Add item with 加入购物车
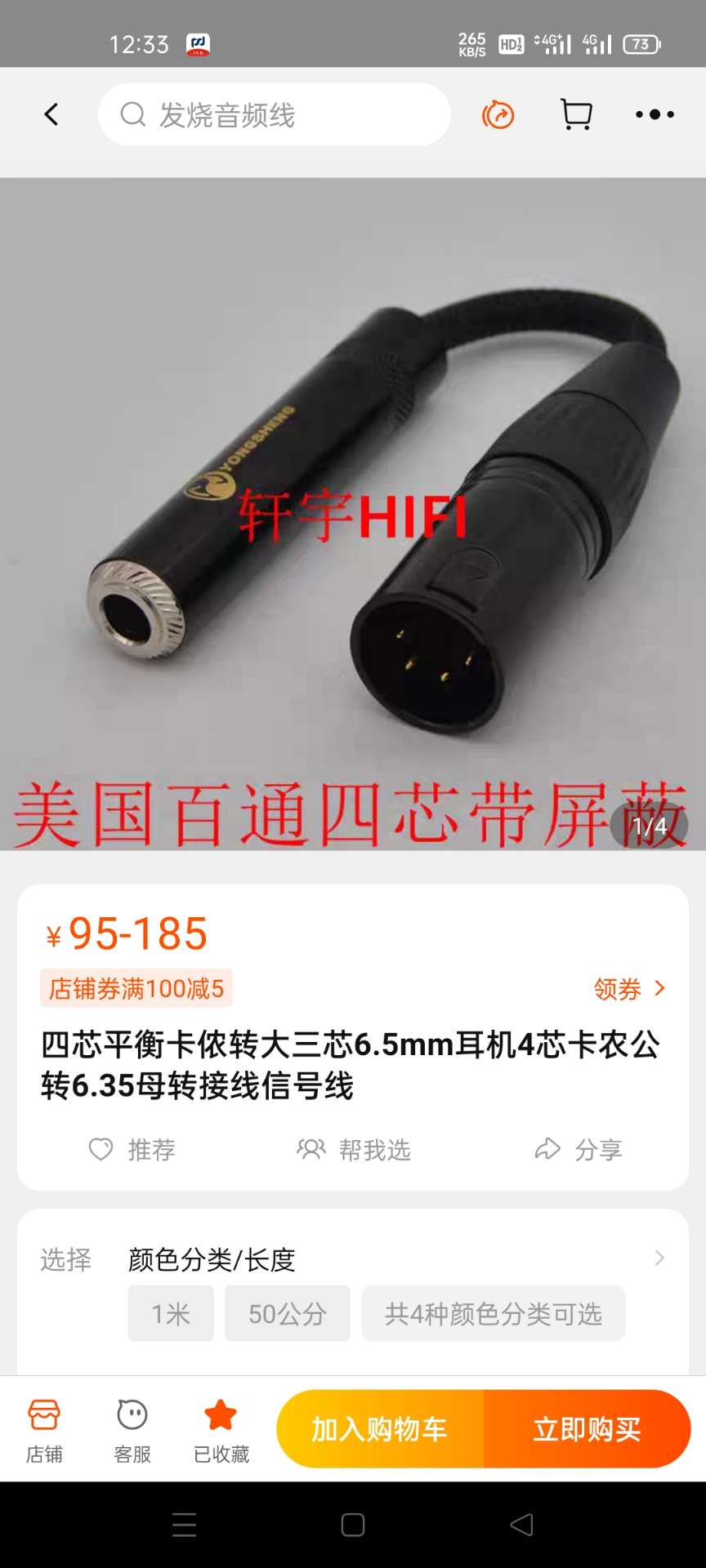 tap(380, 1429)
